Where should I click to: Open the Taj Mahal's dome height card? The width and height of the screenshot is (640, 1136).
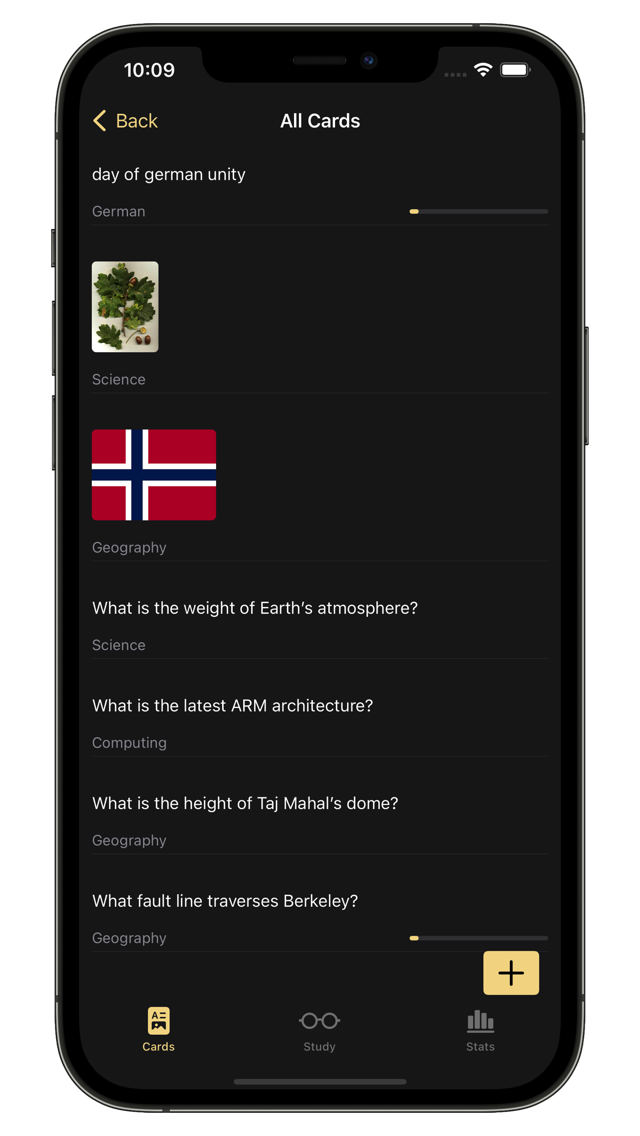pos(320,821)
